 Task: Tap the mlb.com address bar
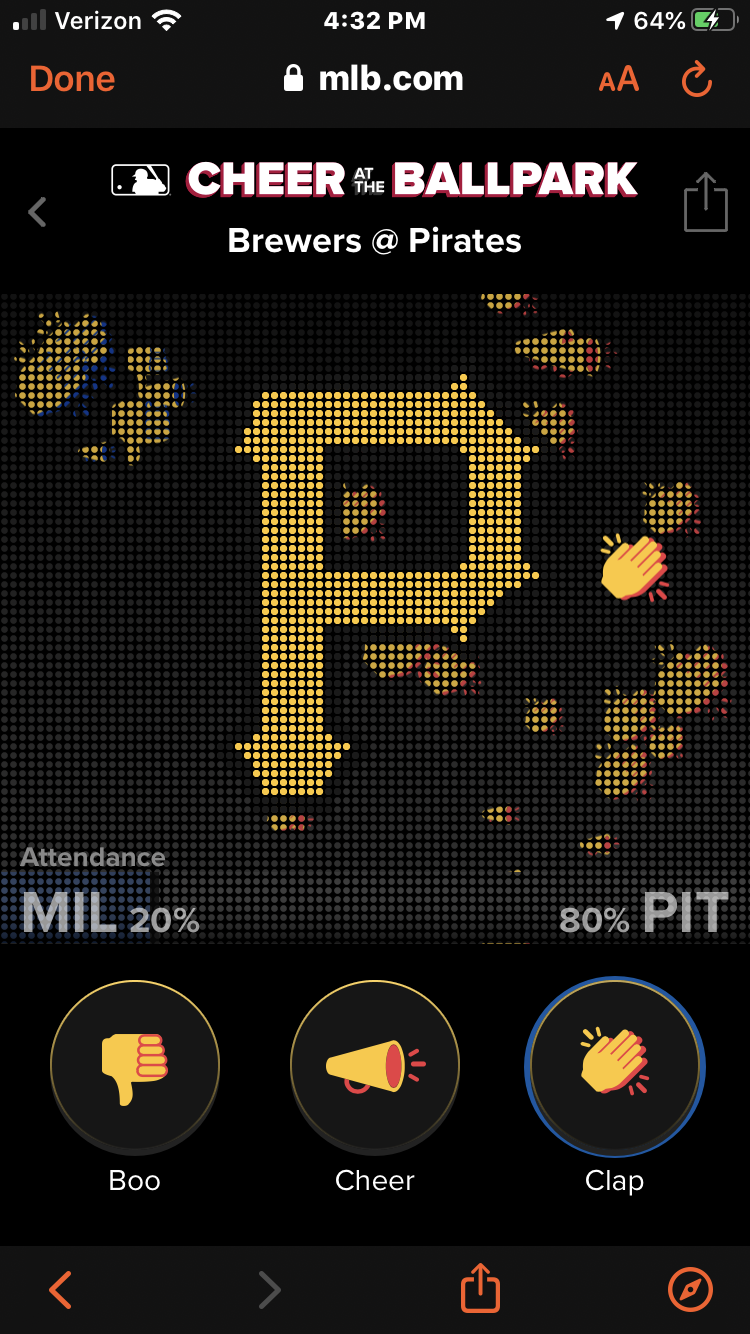click(375, 79)
